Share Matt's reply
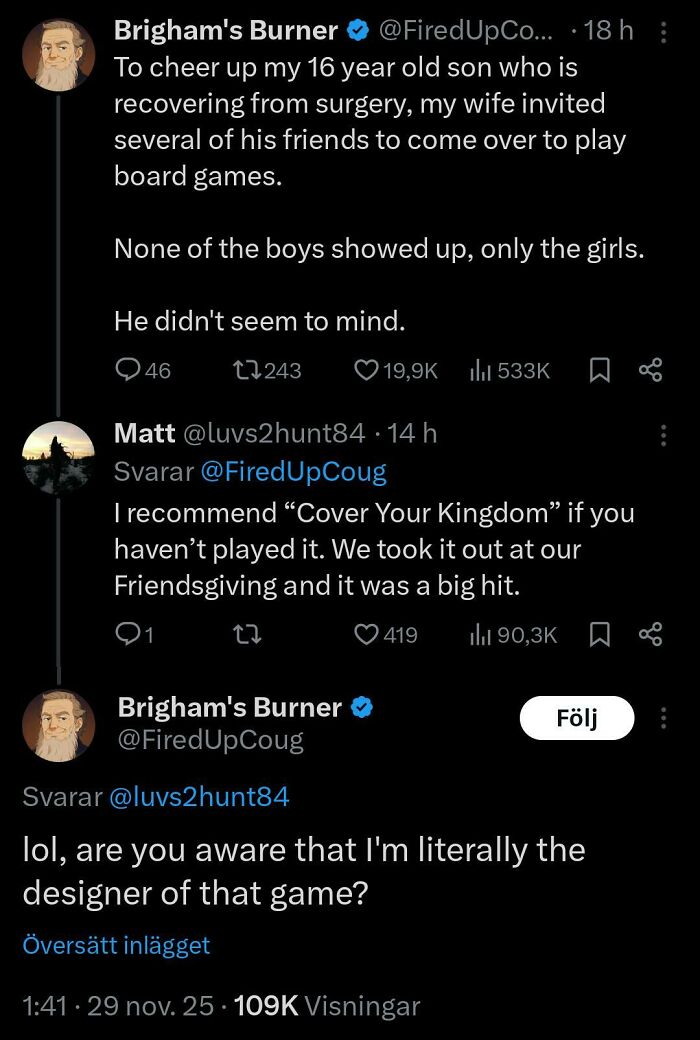 (x=650, y=634)
